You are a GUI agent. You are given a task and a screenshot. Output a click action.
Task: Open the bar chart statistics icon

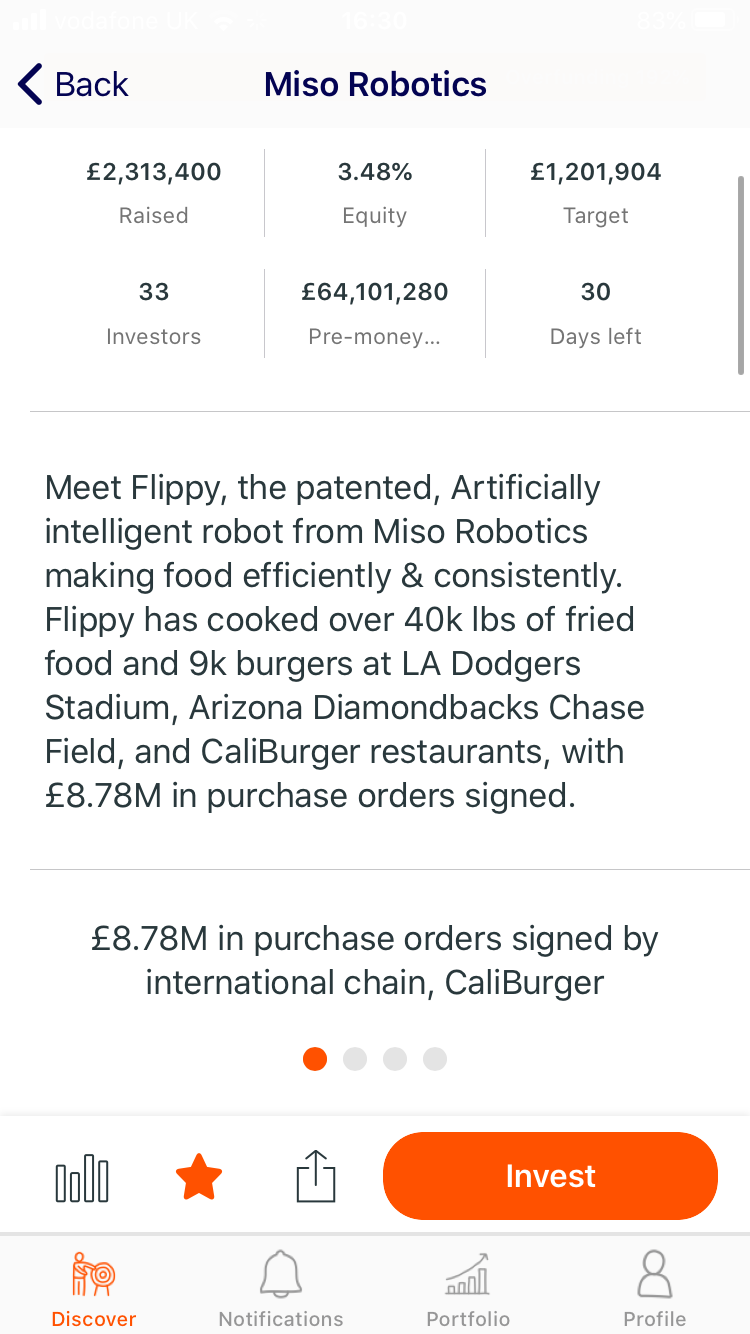point(82,1177)
